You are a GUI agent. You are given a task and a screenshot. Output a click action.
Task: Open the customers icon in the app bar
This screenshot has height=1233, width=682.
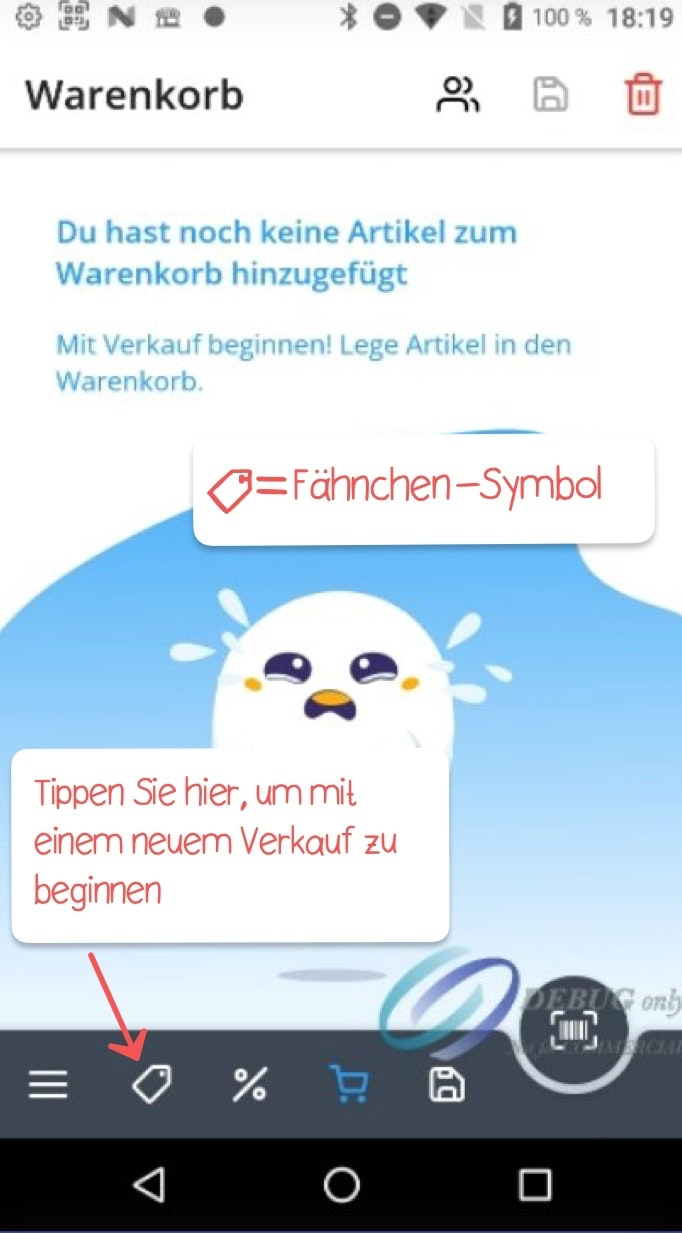pos(458,96)
